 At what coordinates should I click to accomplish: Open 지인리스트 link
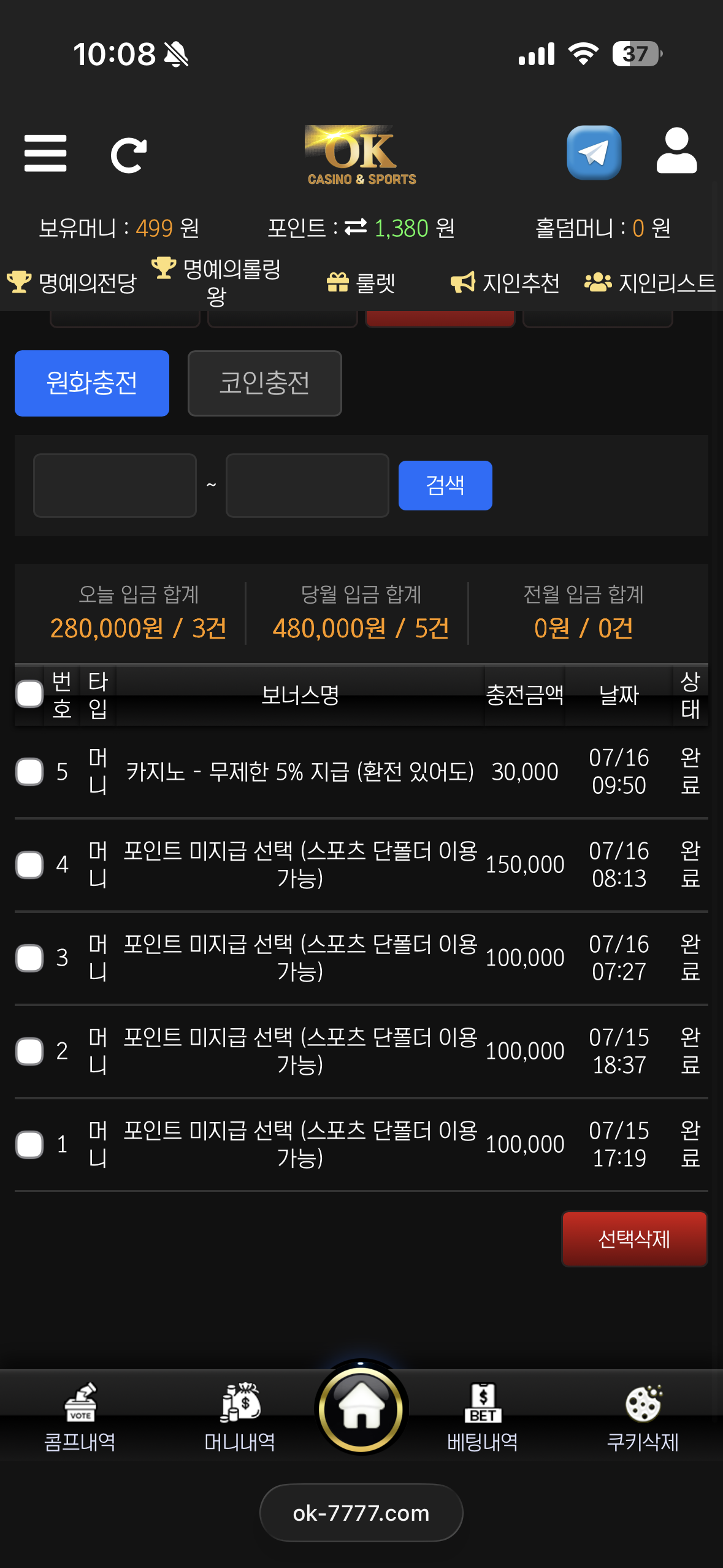(x=650, y=283)
